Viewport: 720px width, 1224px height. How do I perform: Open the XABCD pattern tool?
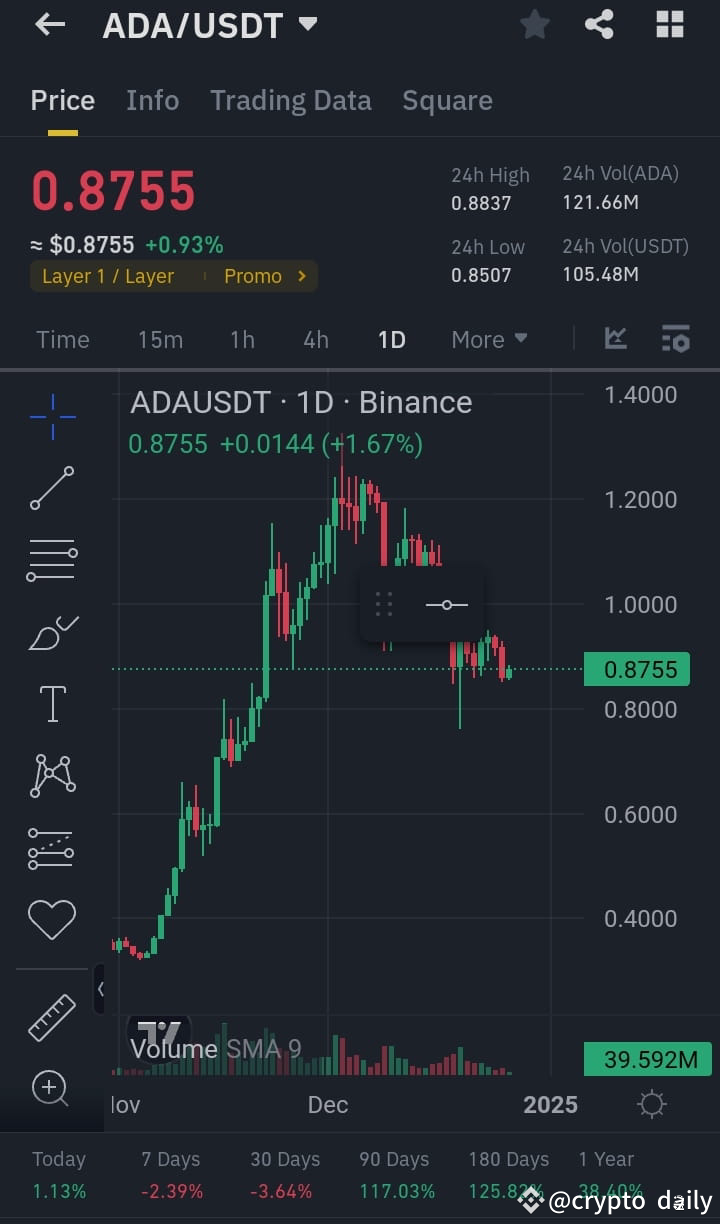(x=51, y=775)
